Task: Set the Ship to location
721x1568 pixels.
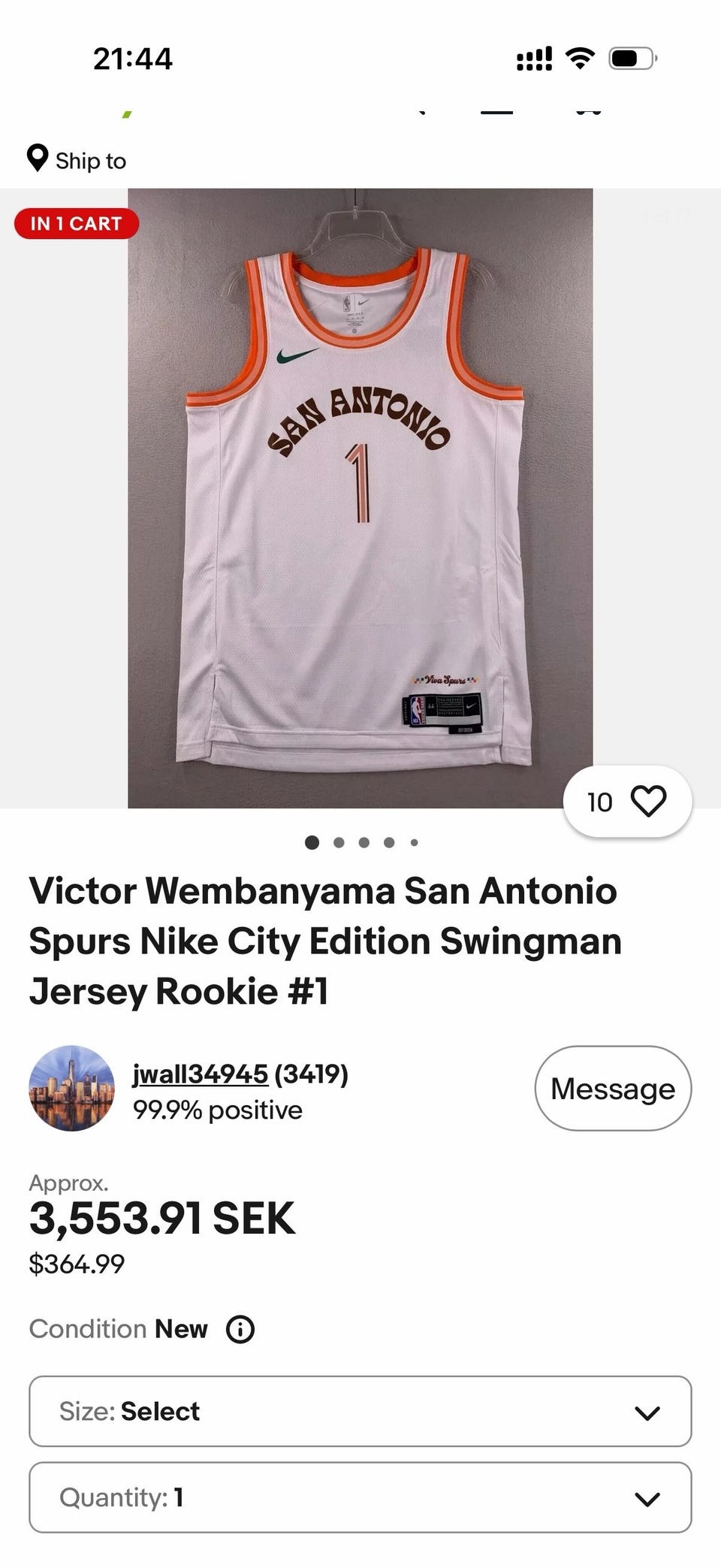Action: pos(77,160)
